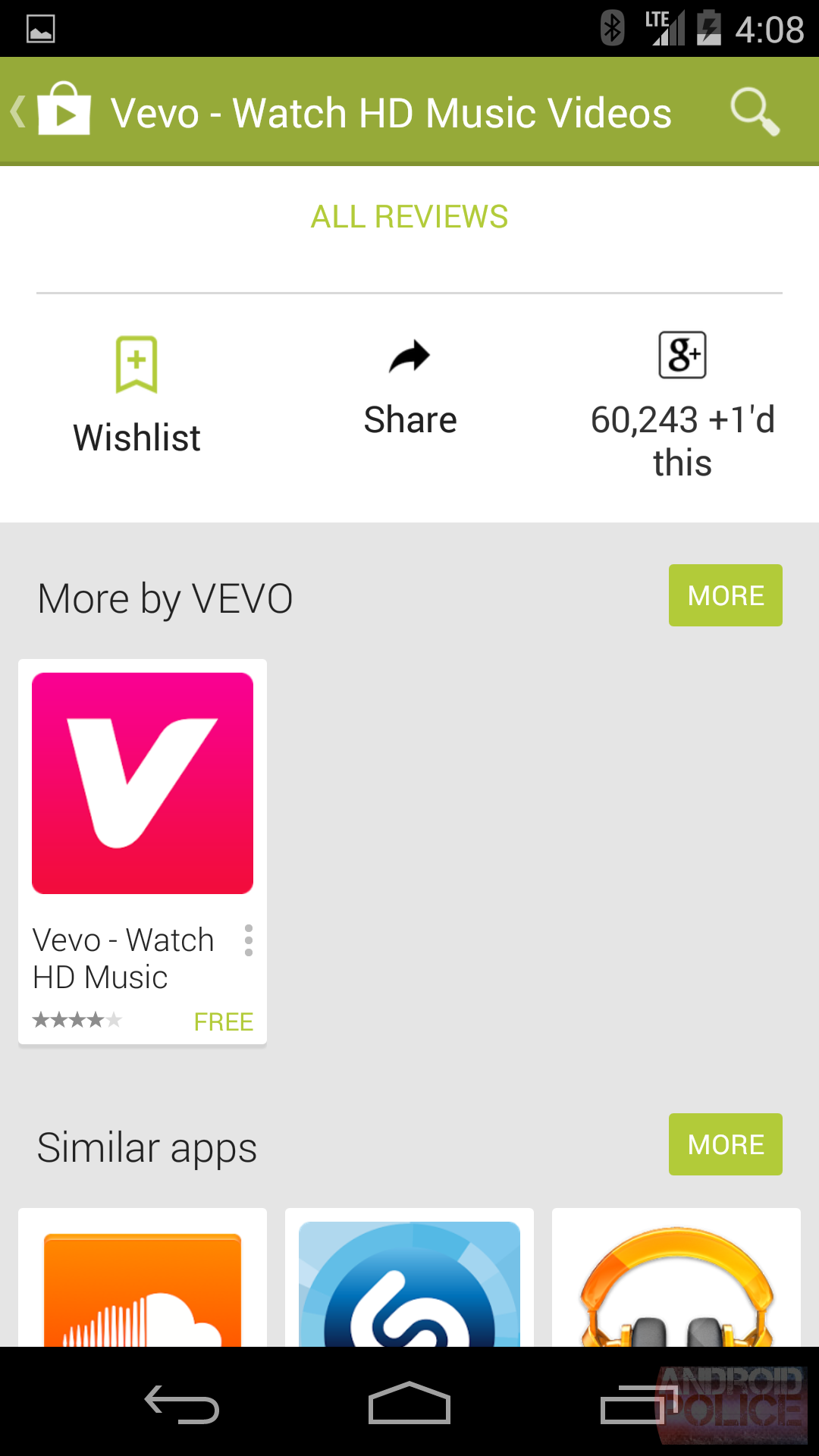Tap the Google+ +1 icon

tap(680, 353)
